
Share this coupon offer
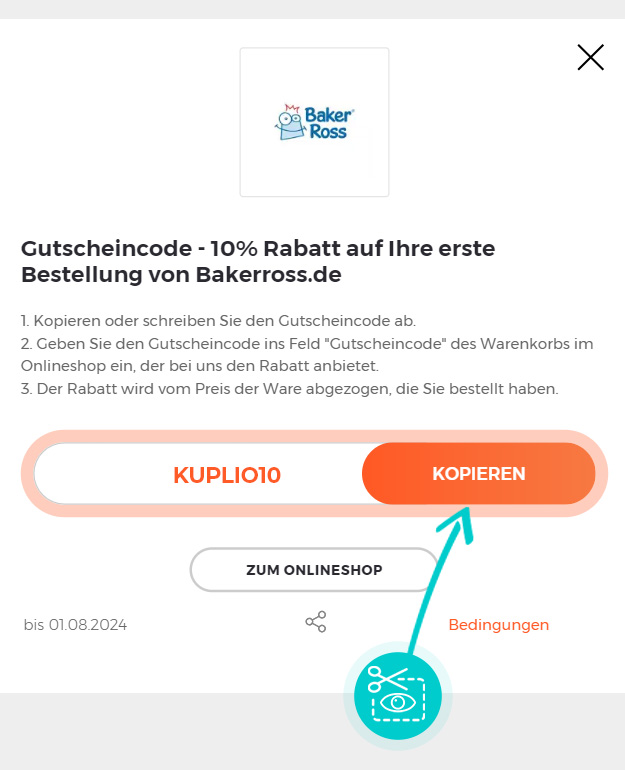point(315,622)
